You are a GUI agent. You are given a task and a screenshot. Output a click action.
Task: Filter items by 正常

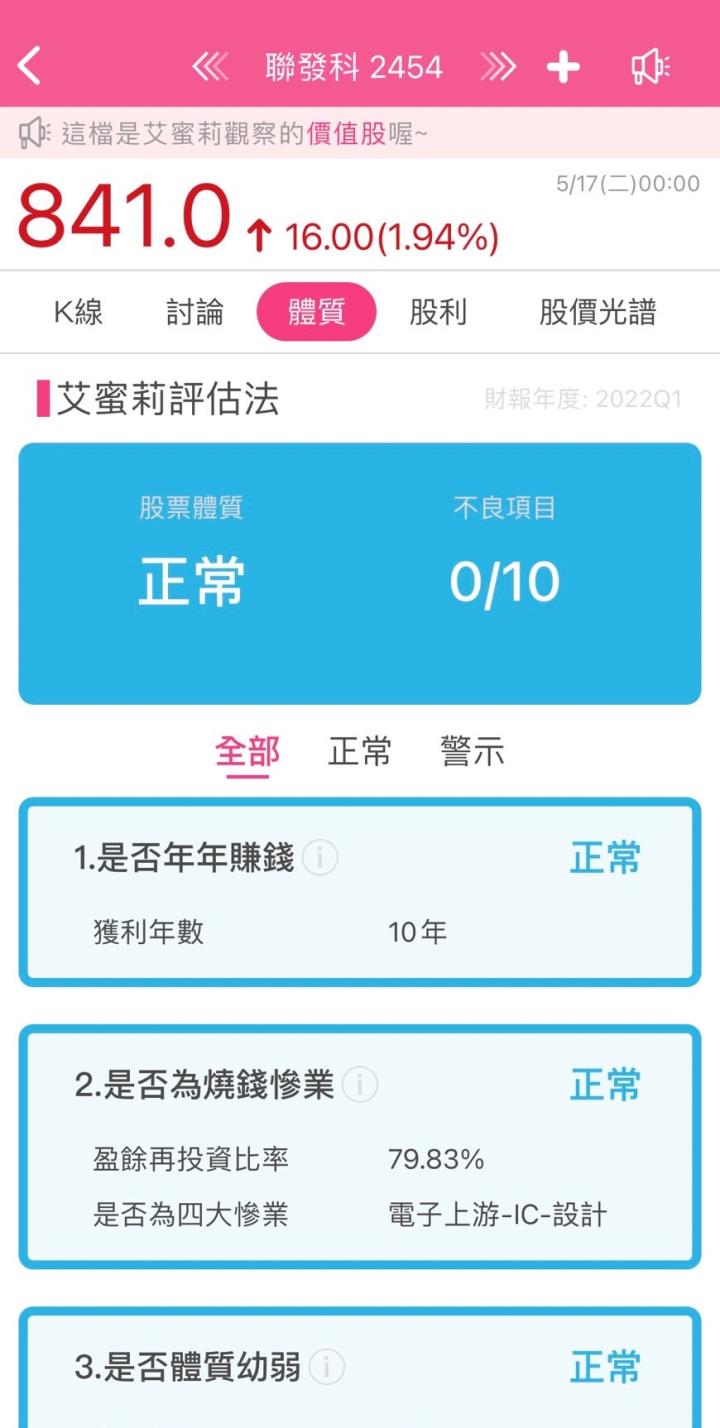(360, 752)
